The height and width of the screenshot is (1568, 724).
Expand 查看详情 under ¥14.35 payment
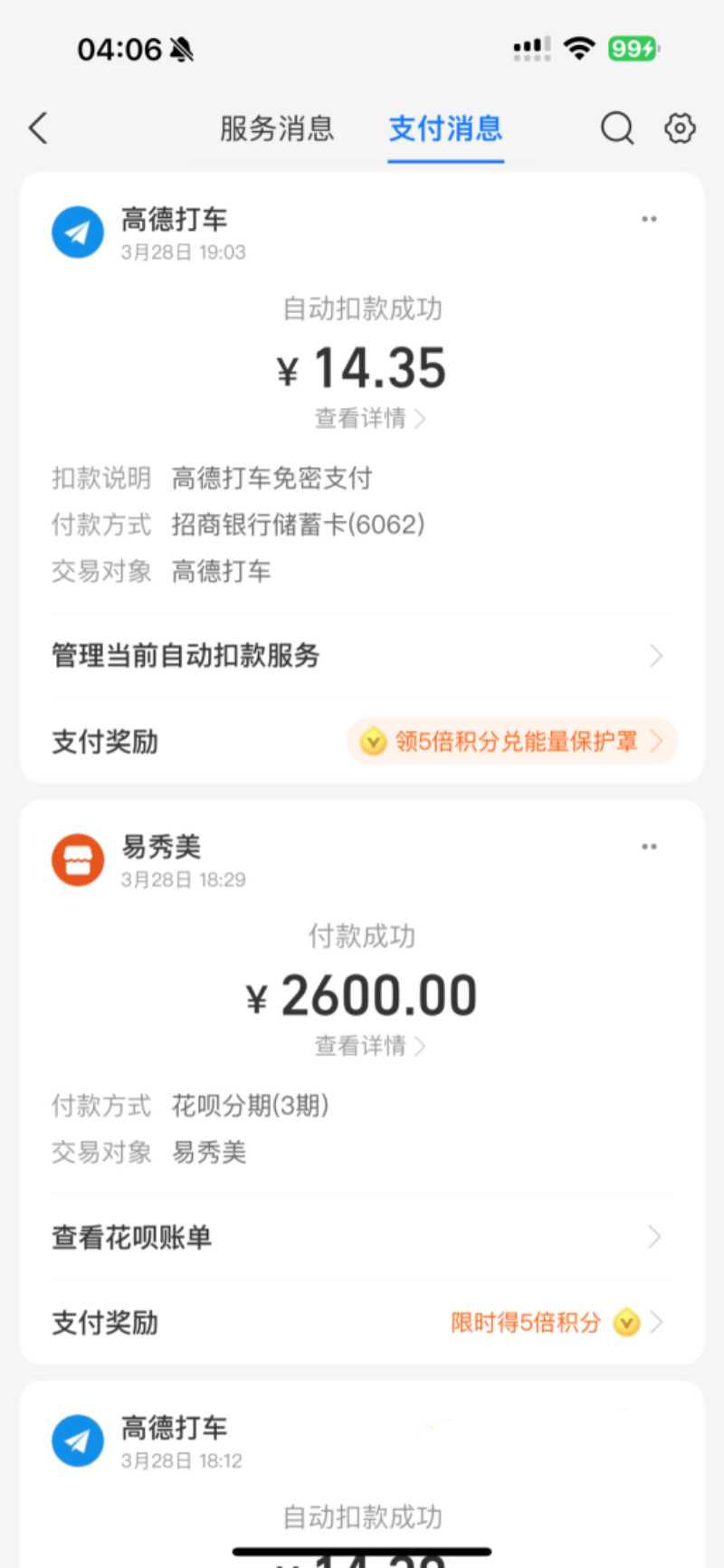point(368,418)
